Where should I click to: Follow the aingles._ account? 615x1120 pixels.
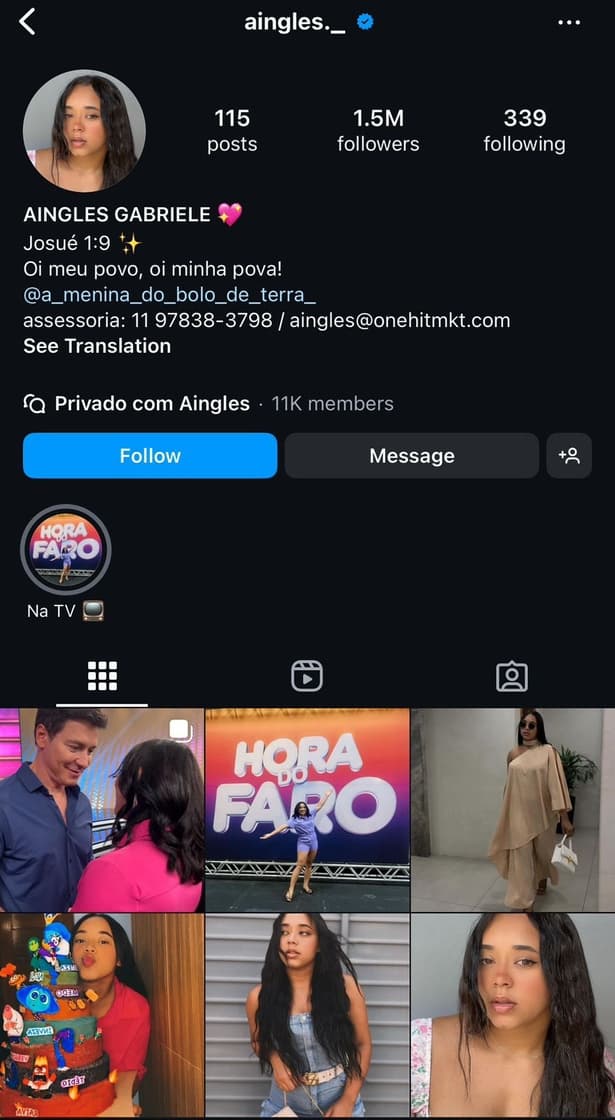(150, 456)
